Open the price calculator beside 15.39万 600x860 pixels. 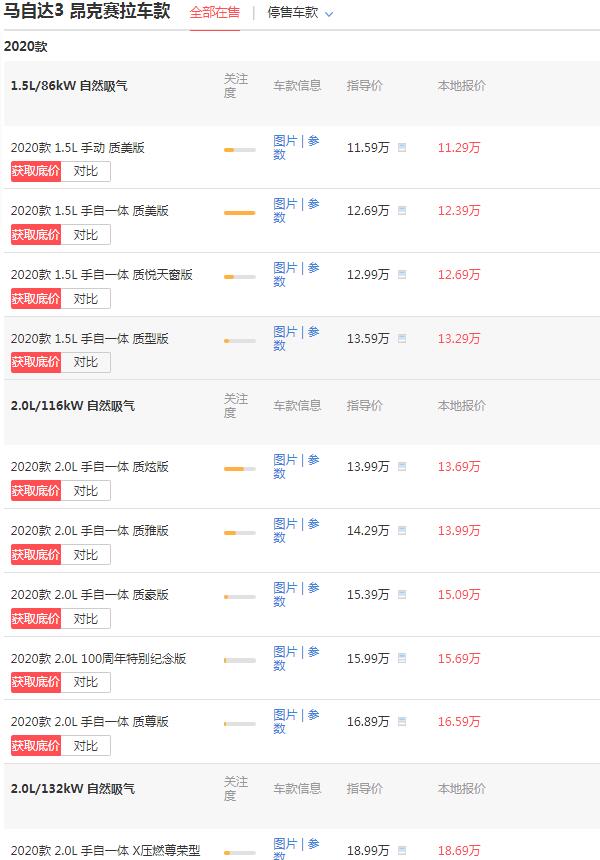[x=402, y=595]
